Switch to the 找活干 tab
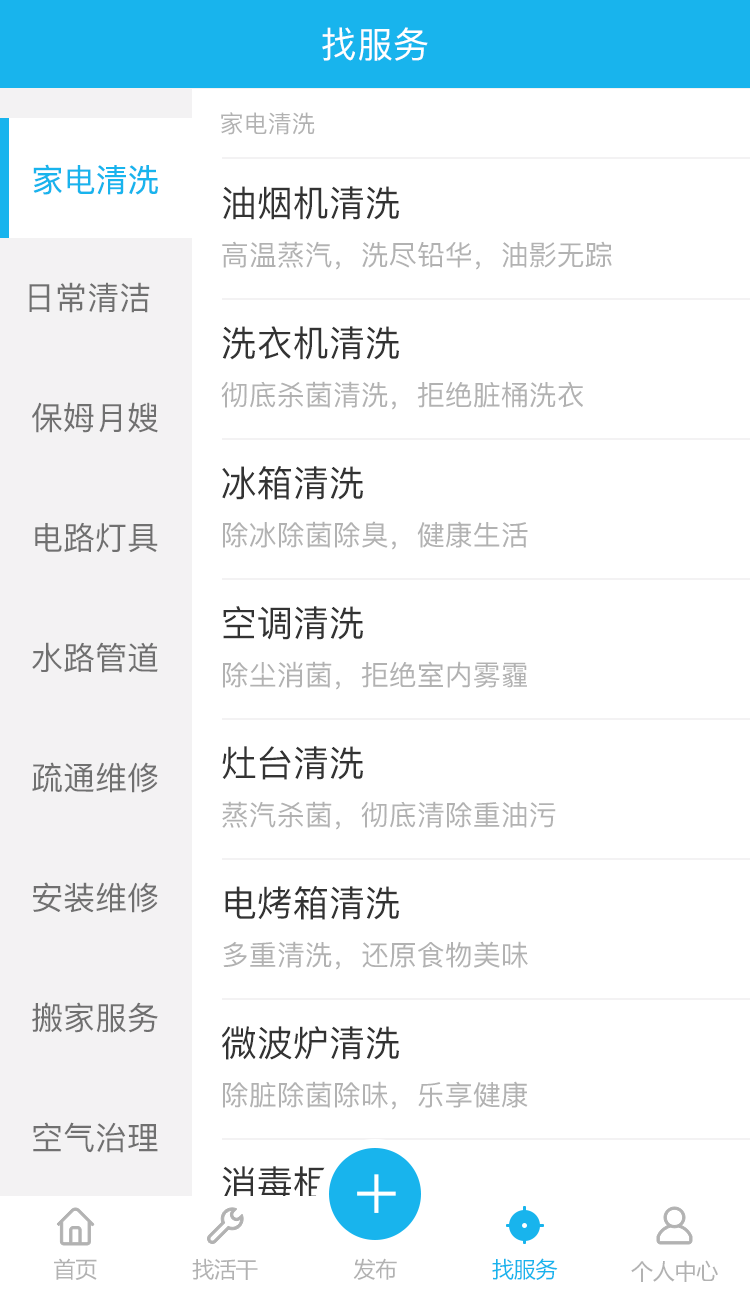750x1294 pixels. click(225, 1244)
